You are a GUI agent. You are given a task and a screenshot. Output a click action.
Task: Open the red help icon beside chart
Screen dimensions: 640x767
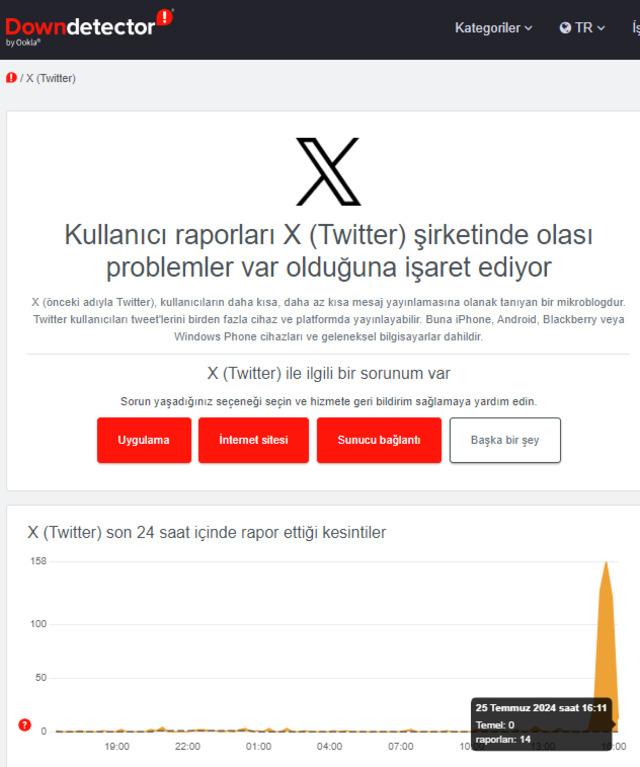click(x=25, y=725)
